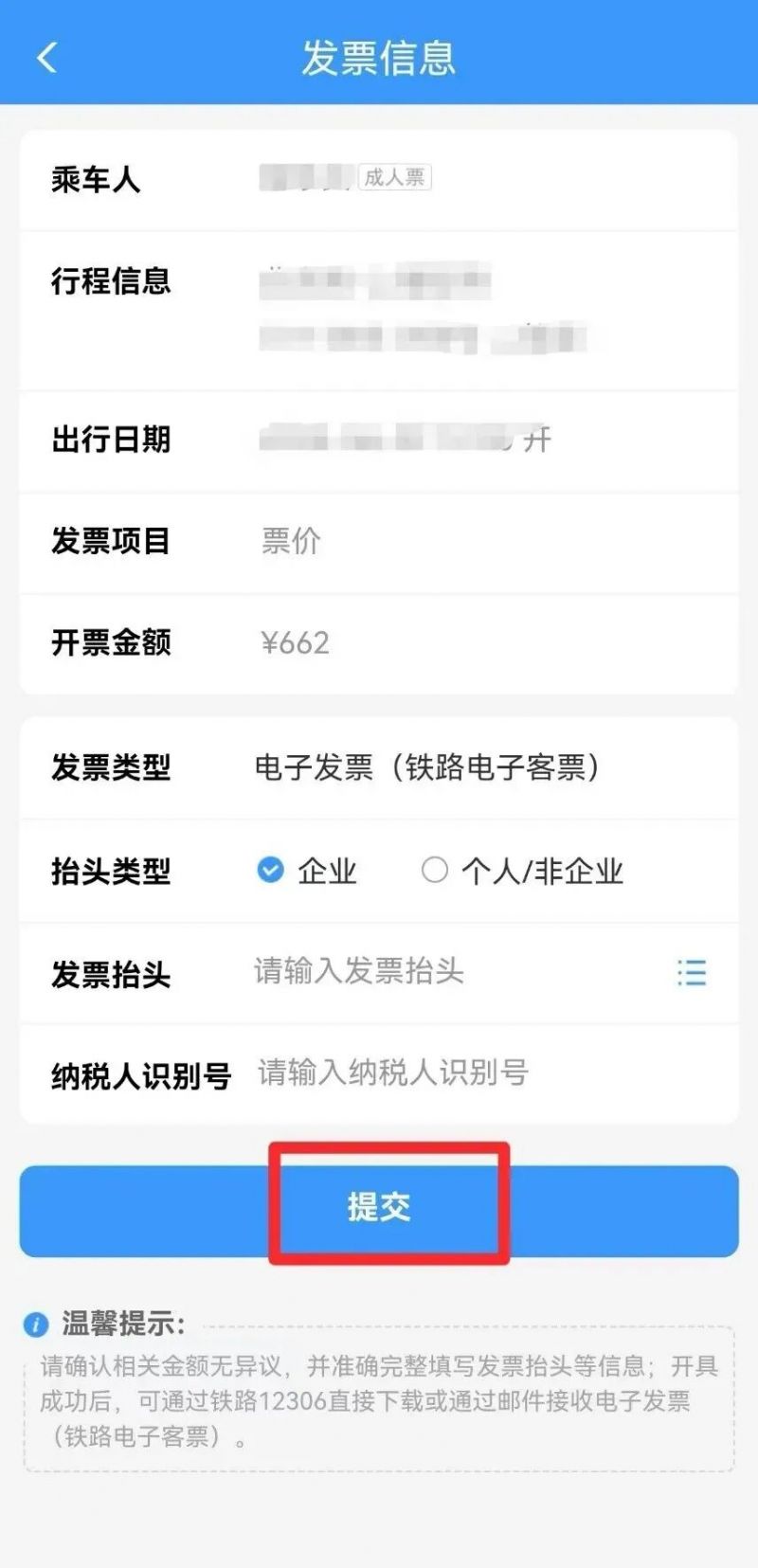The width and height of the screenshot is (758, 1568).
Task: Click the 发票信息 title bar
Action: (x=379, y=57)
